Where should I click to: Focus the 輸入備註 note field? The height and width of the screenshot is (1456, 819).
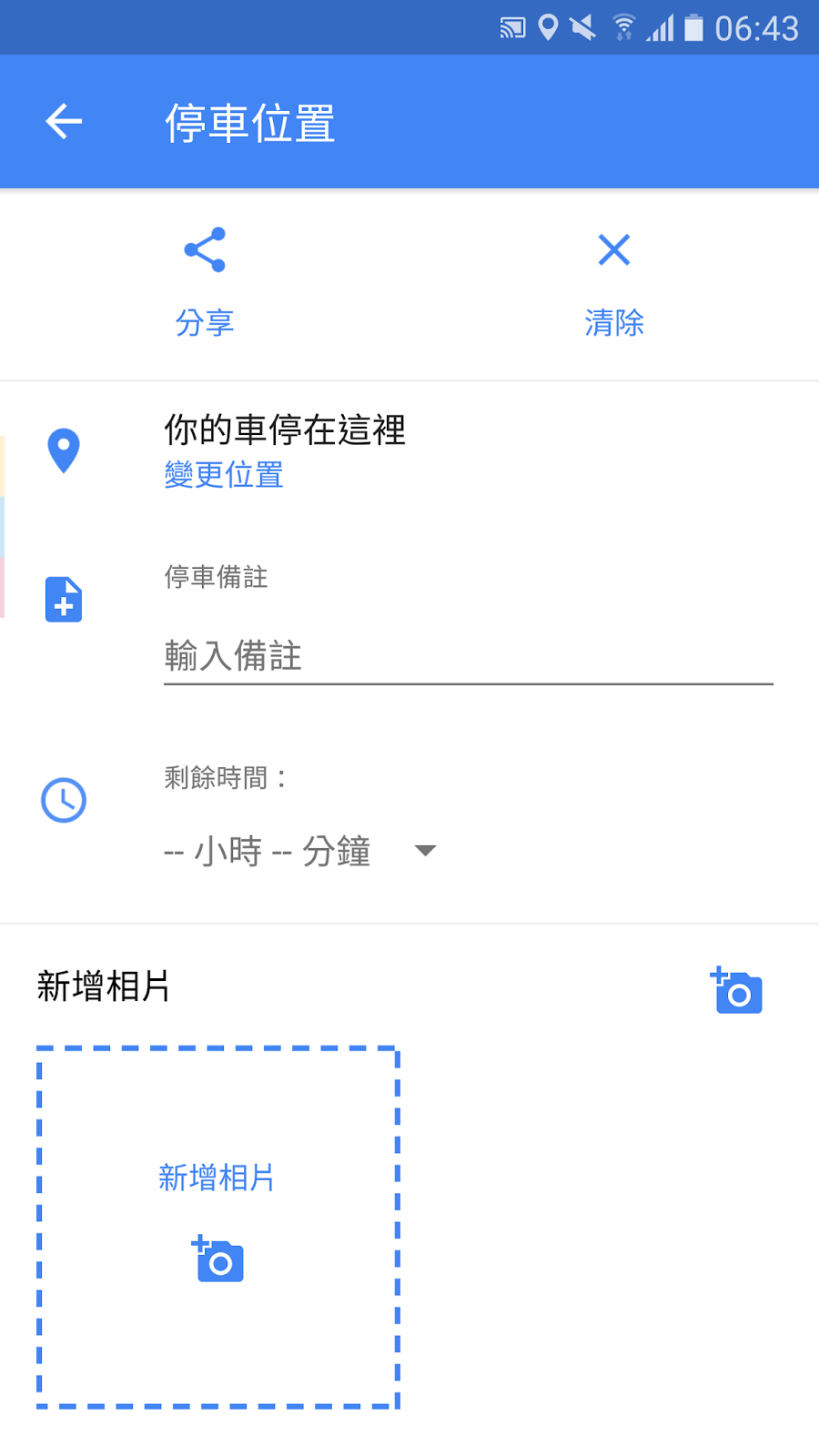click(469, 656)
